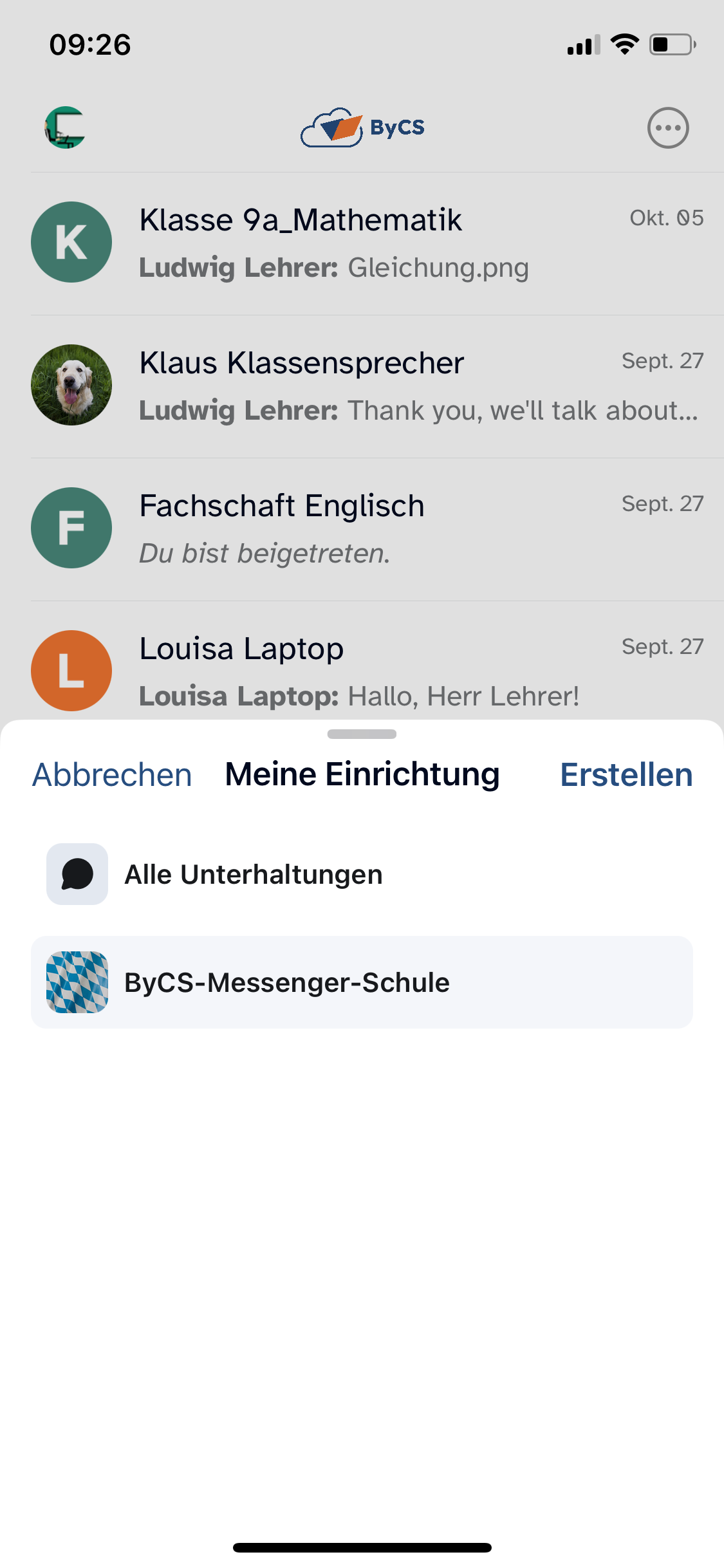724x1568 pixels.
Task: Tap Erstellen to create a space
Action: click(626, 774)
